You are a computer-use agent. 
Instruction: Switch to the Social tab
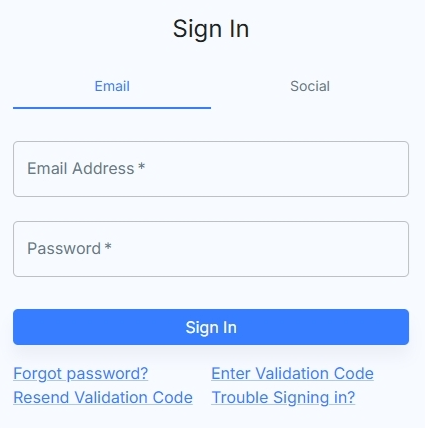click(310, 86)
